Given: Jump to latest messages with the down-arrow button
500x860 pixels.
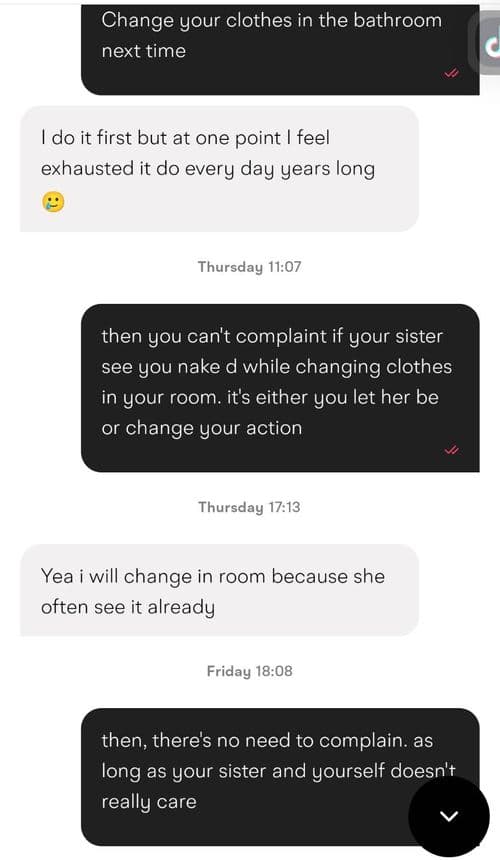Looking at the screenshot, I should click(x=449, y=816).
